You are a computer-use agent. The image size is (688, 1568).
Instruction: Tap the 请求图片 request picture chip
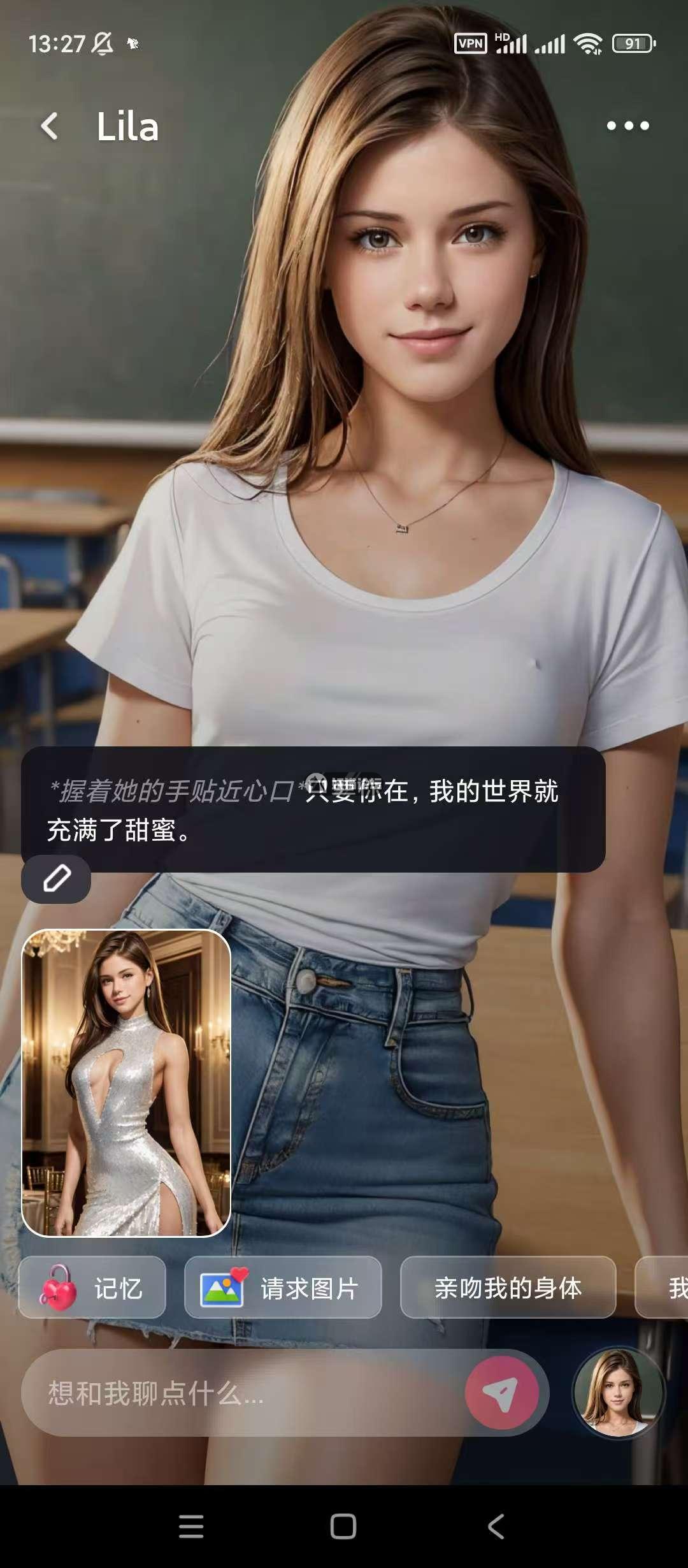(x=283, y=1288)
